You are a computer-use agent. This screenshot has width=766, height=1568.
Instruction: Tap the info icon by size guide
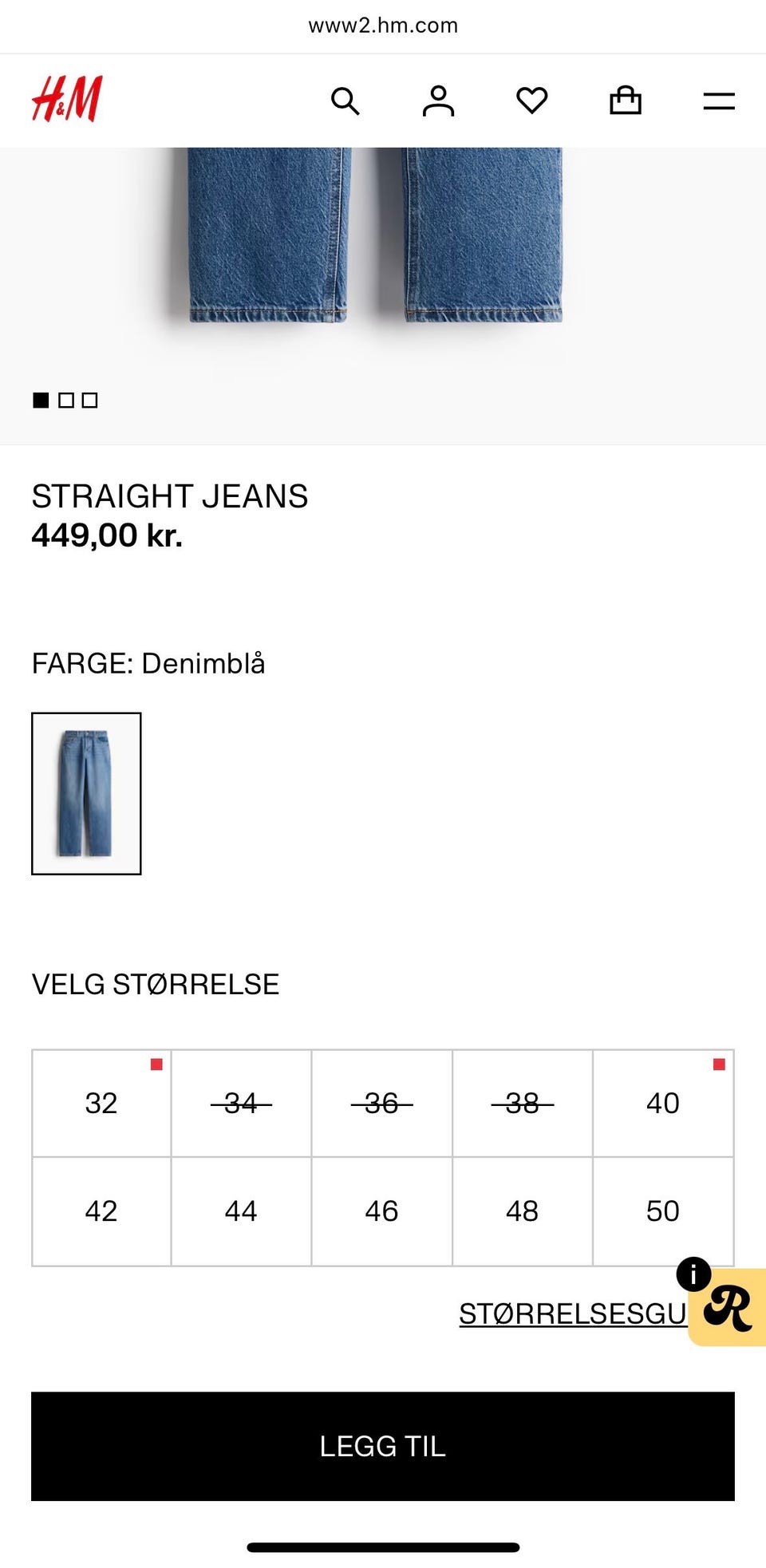point(693,1274)
